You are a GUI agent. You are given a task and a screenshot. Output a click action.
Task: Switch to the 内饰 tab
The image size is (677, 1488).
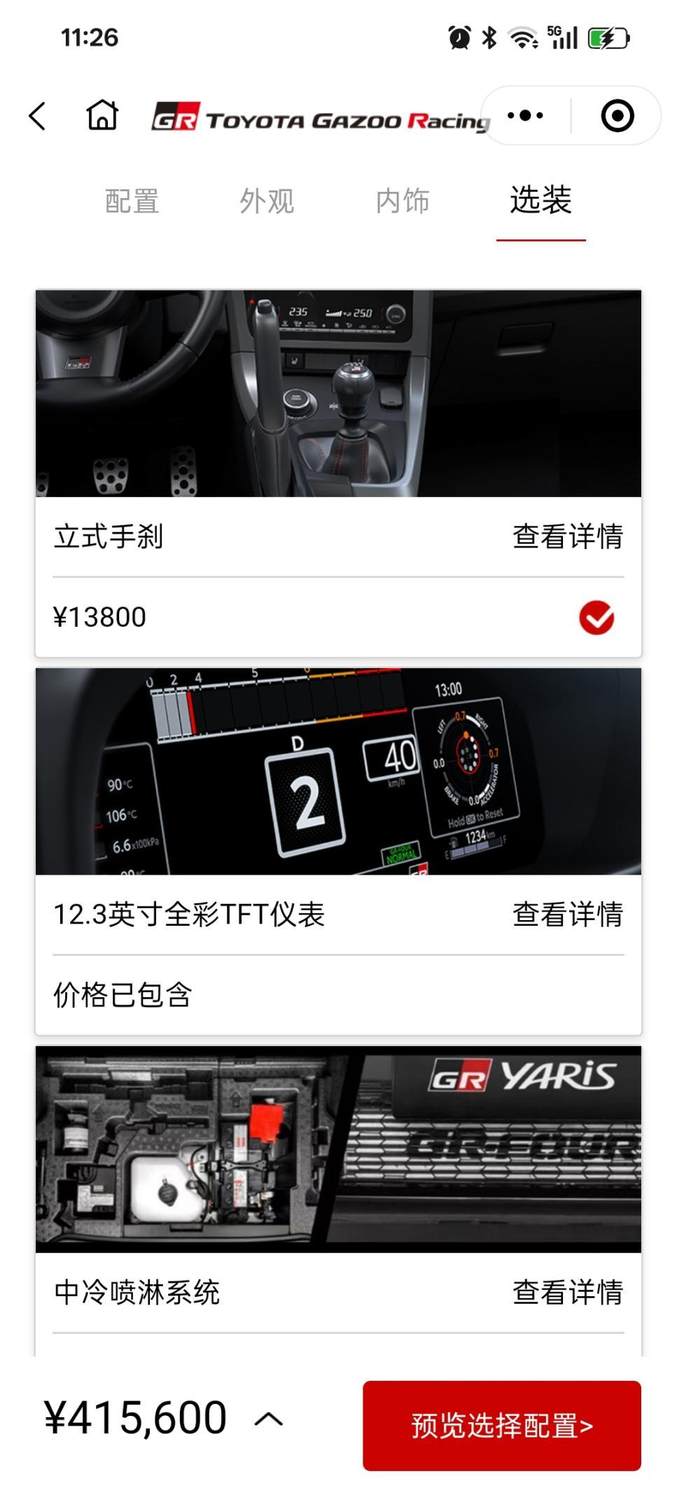[402, 201]
